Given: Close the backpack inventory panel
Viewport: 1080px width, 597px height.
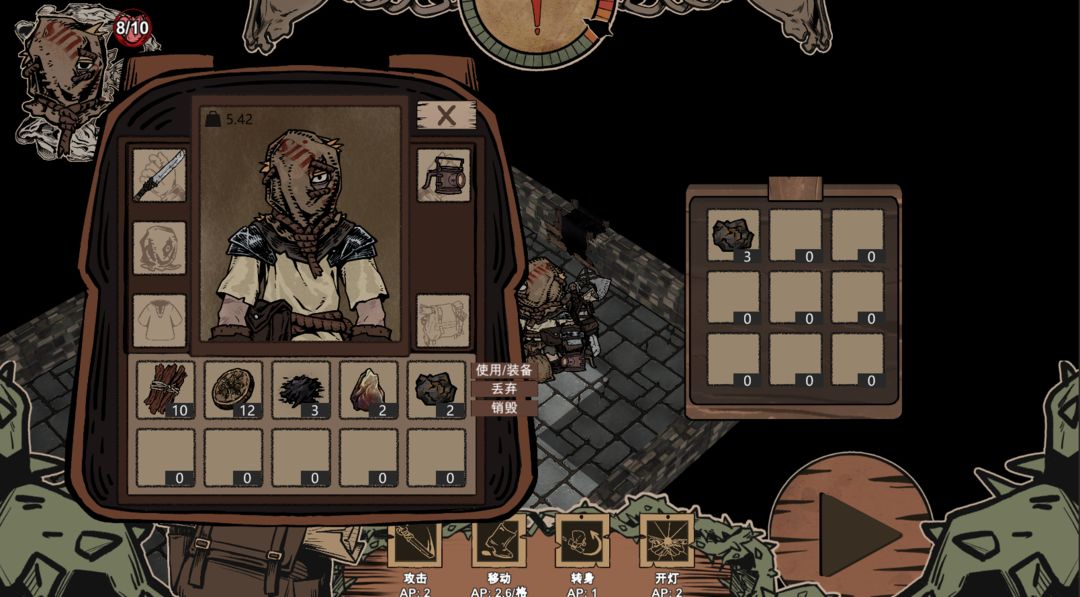Looking at the screenshot, I should [446, 115].
